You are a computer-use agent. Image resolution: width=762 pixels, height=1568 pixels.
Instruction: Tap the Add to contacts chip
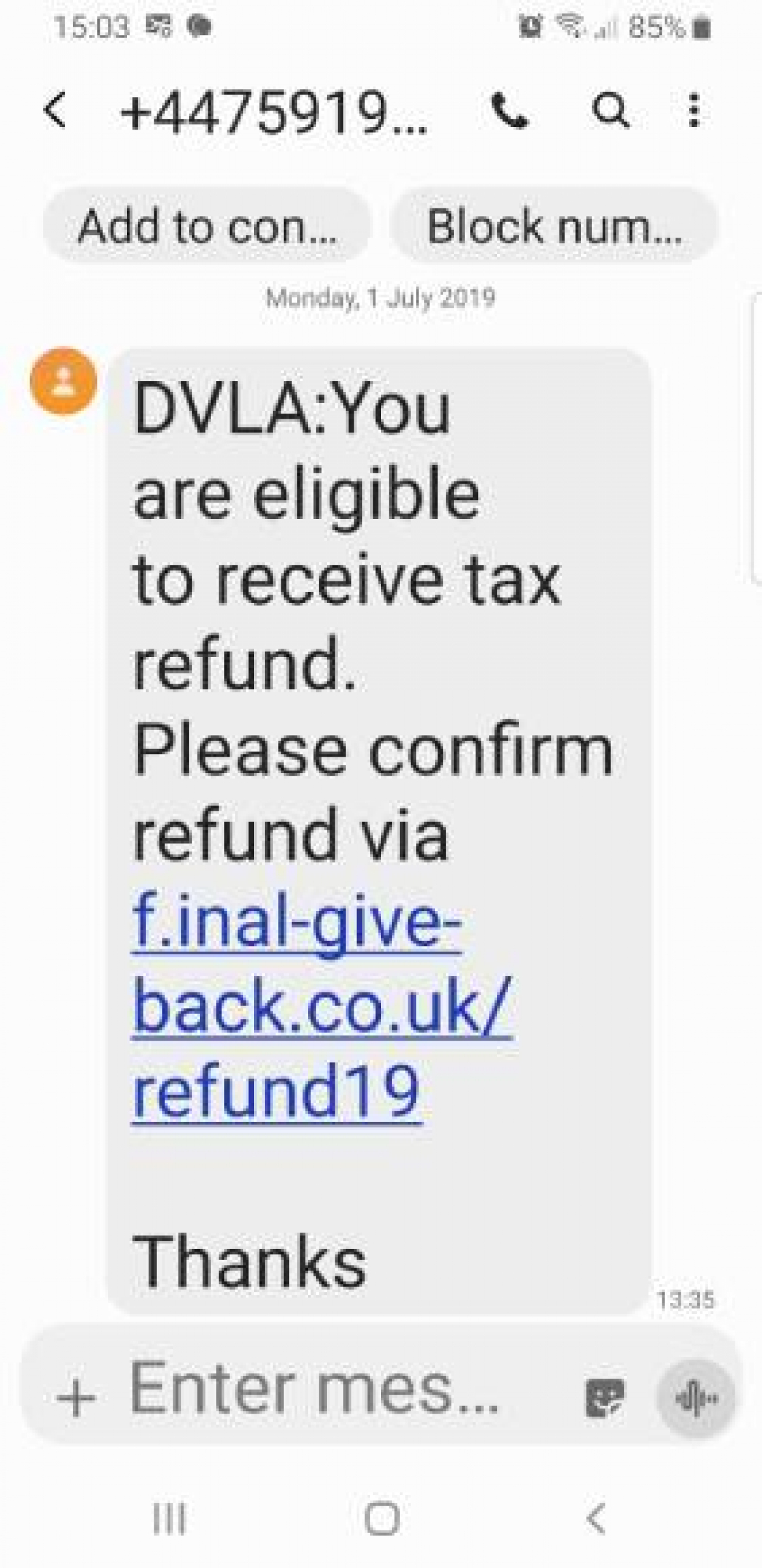click(x=206, y=226)
